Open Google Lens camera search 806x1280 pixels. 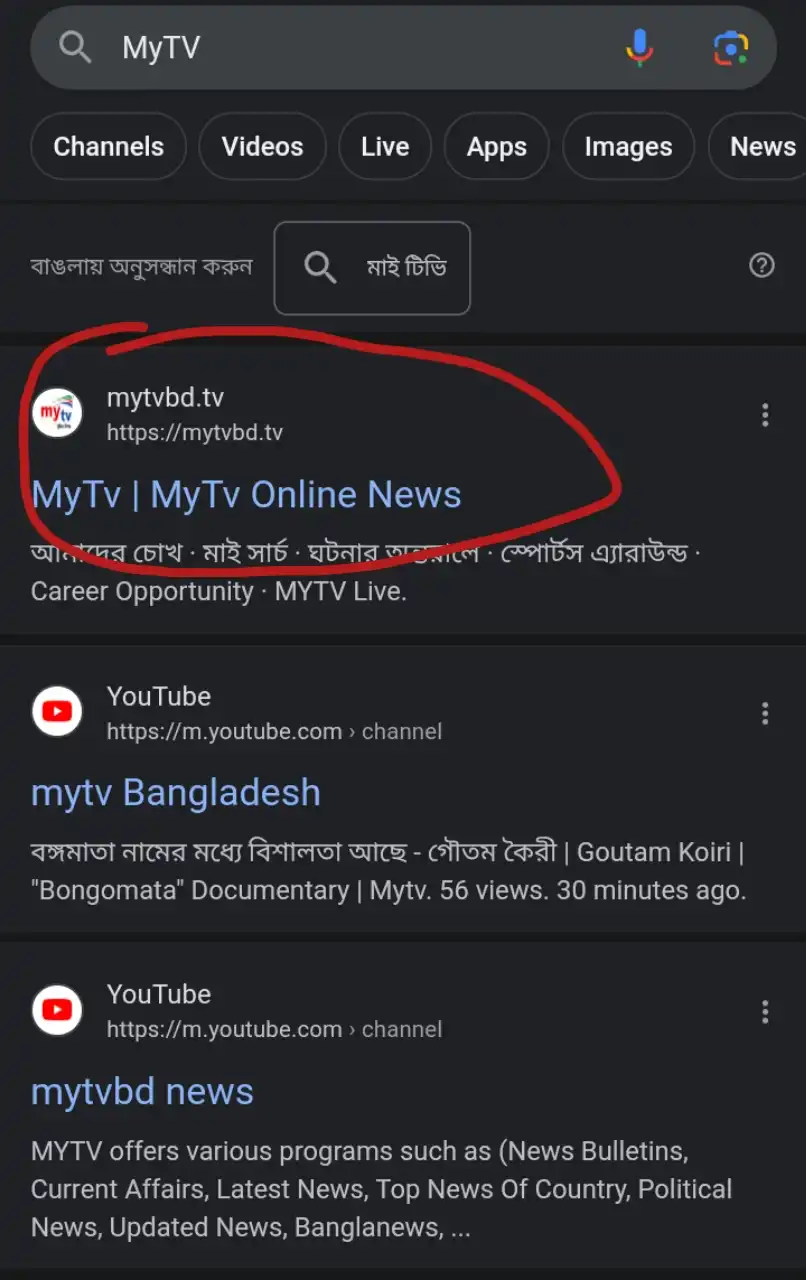(731, 47)
